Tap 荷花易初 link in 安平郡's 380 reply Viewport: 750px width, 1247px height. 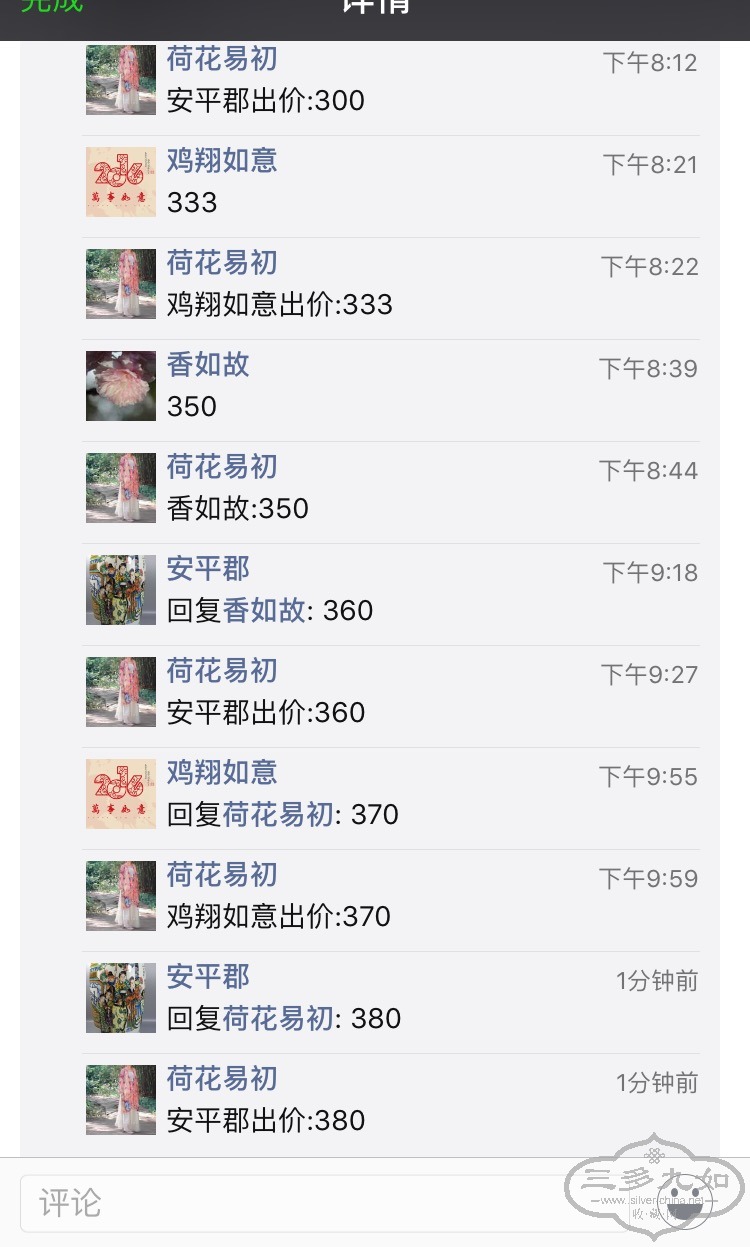click(x=278, y=1019)
